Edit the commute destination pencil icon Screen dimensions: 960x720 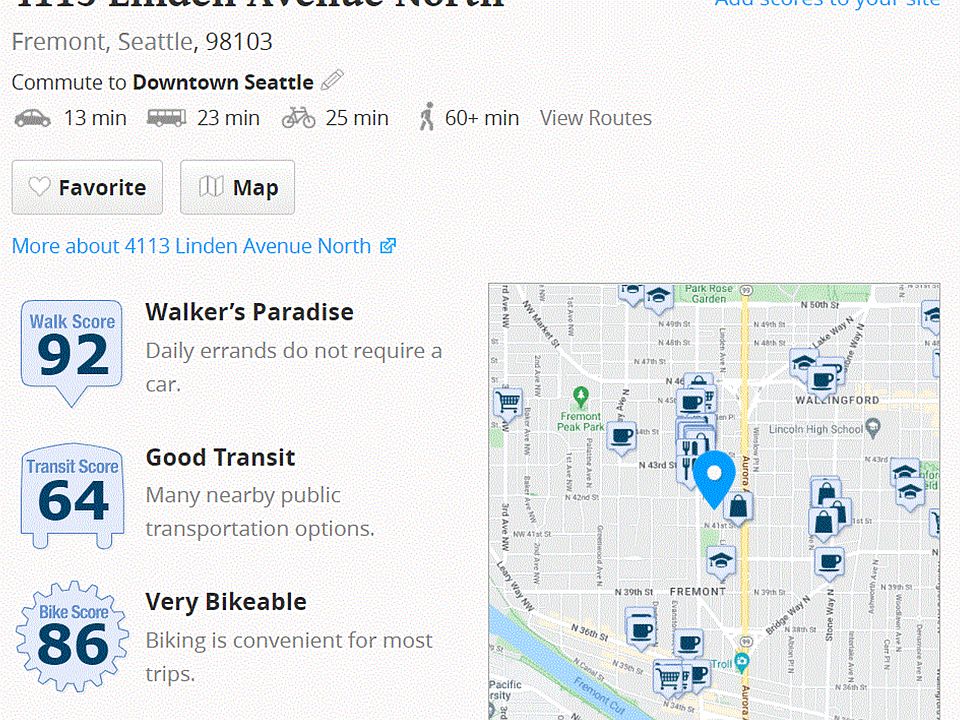(332, 81)
